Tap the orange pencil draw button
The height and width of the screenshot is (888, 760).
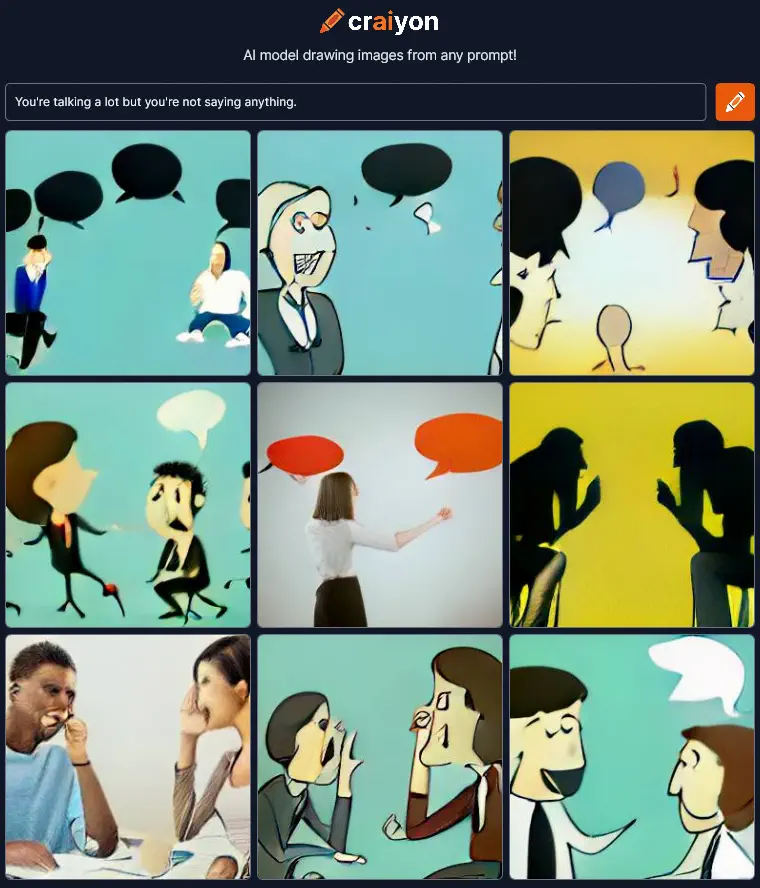[735, 102]
